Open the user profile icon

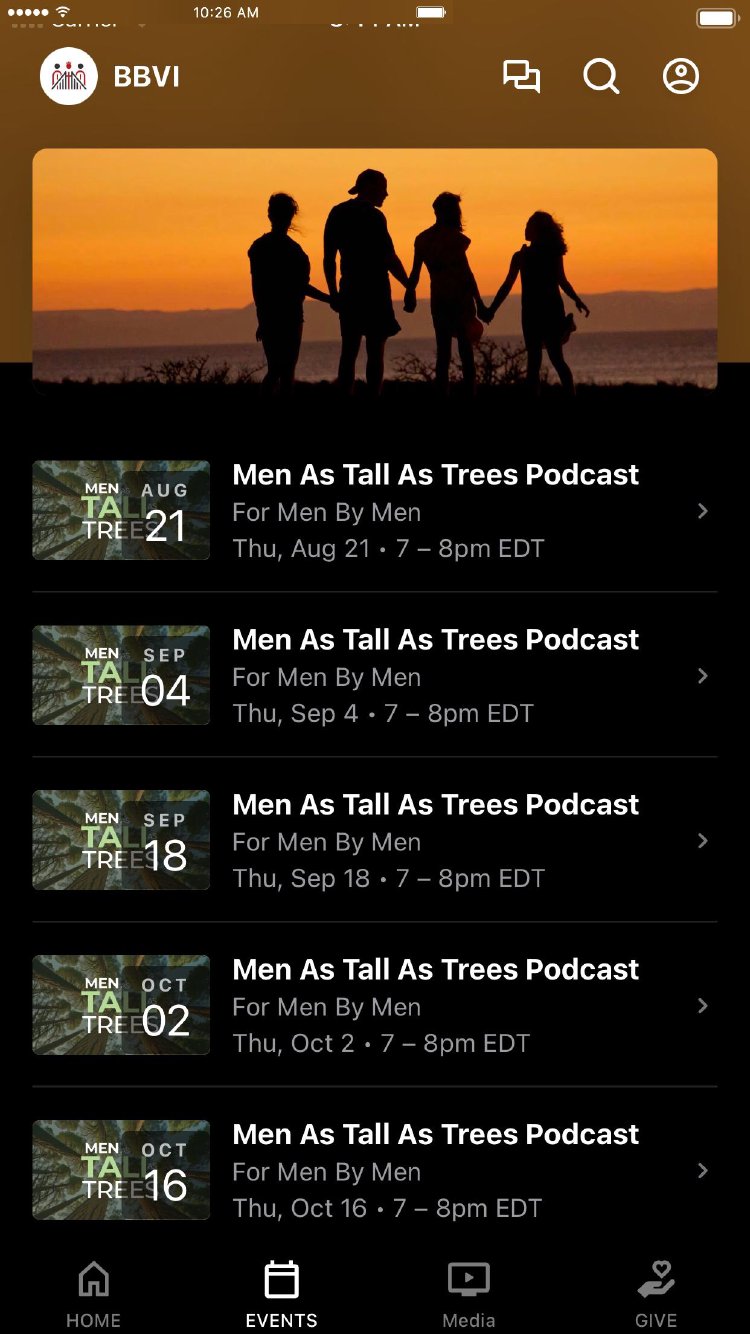pos(681,77)
